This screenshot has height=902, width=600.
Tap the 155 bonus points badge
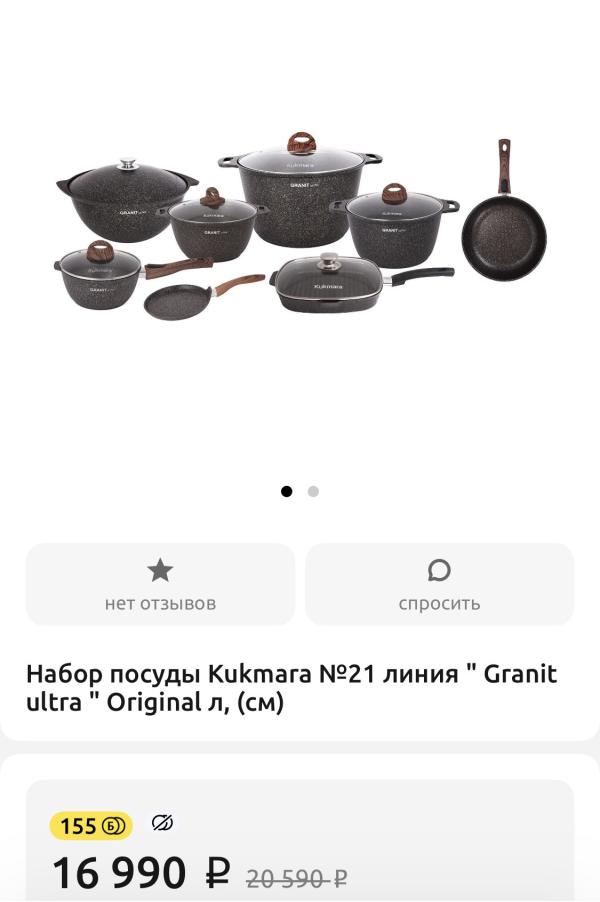91,825
